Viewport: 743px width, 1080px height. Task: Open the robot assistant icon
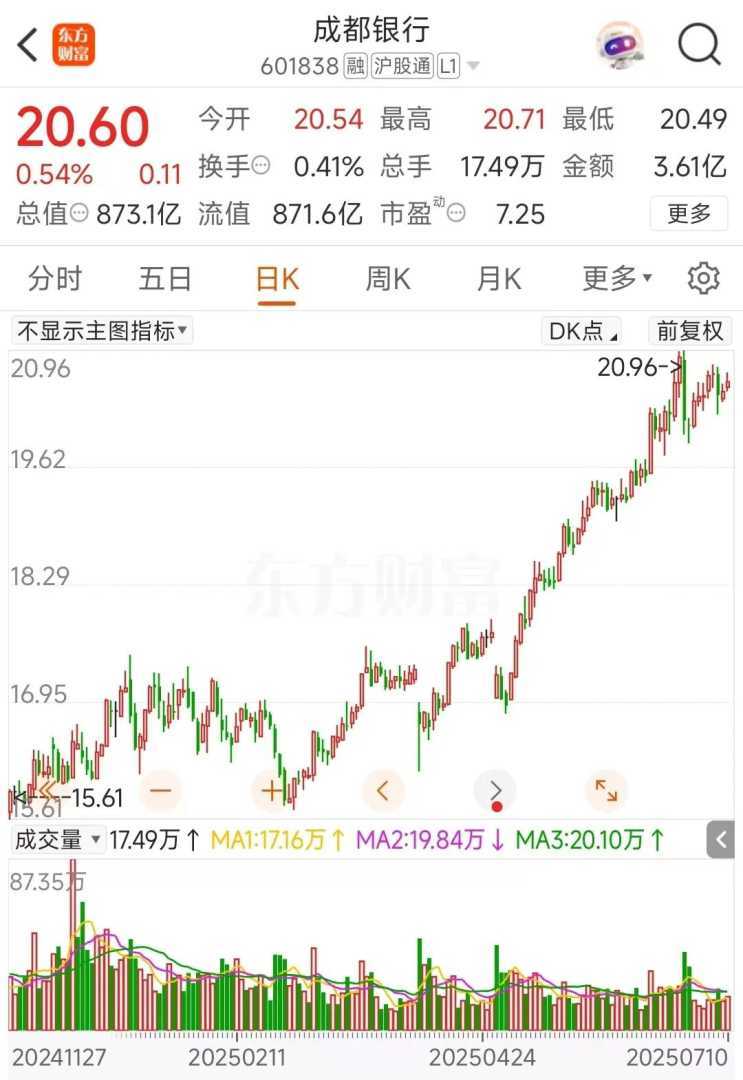620,44
